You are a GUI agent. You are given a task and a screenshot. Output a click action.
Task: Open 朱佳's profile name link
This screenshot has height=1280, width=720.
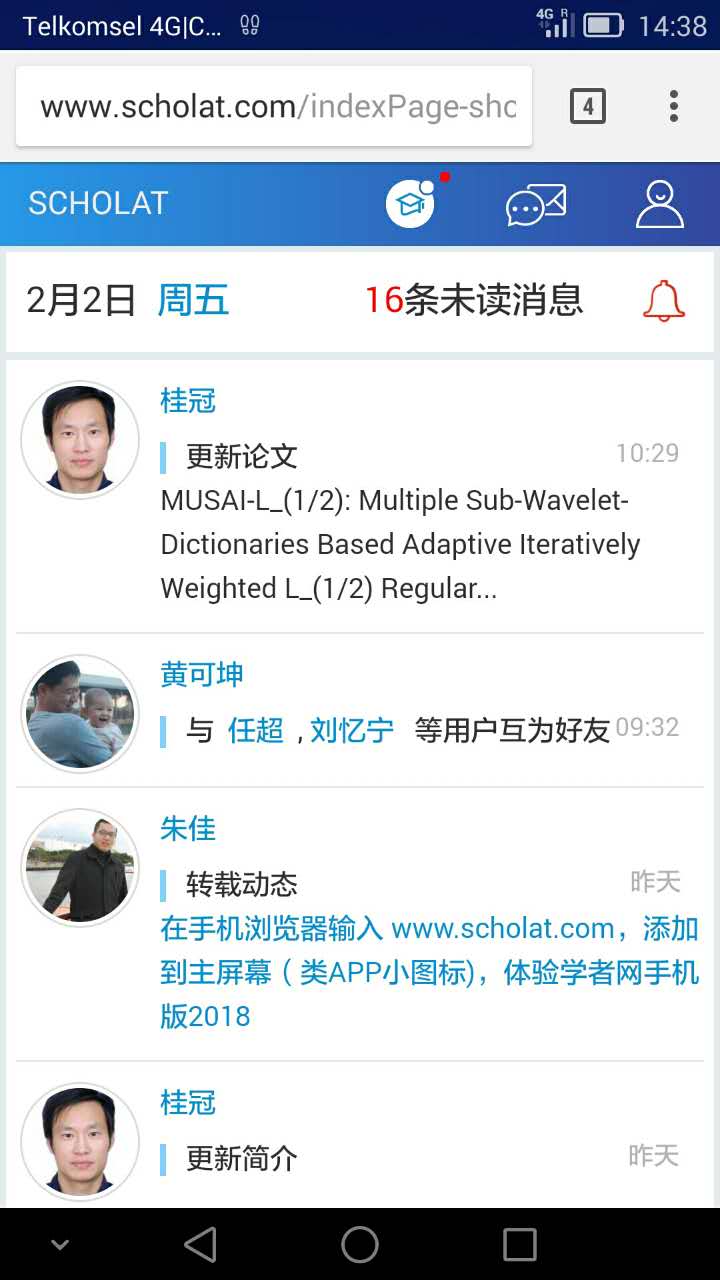(188, 829)
